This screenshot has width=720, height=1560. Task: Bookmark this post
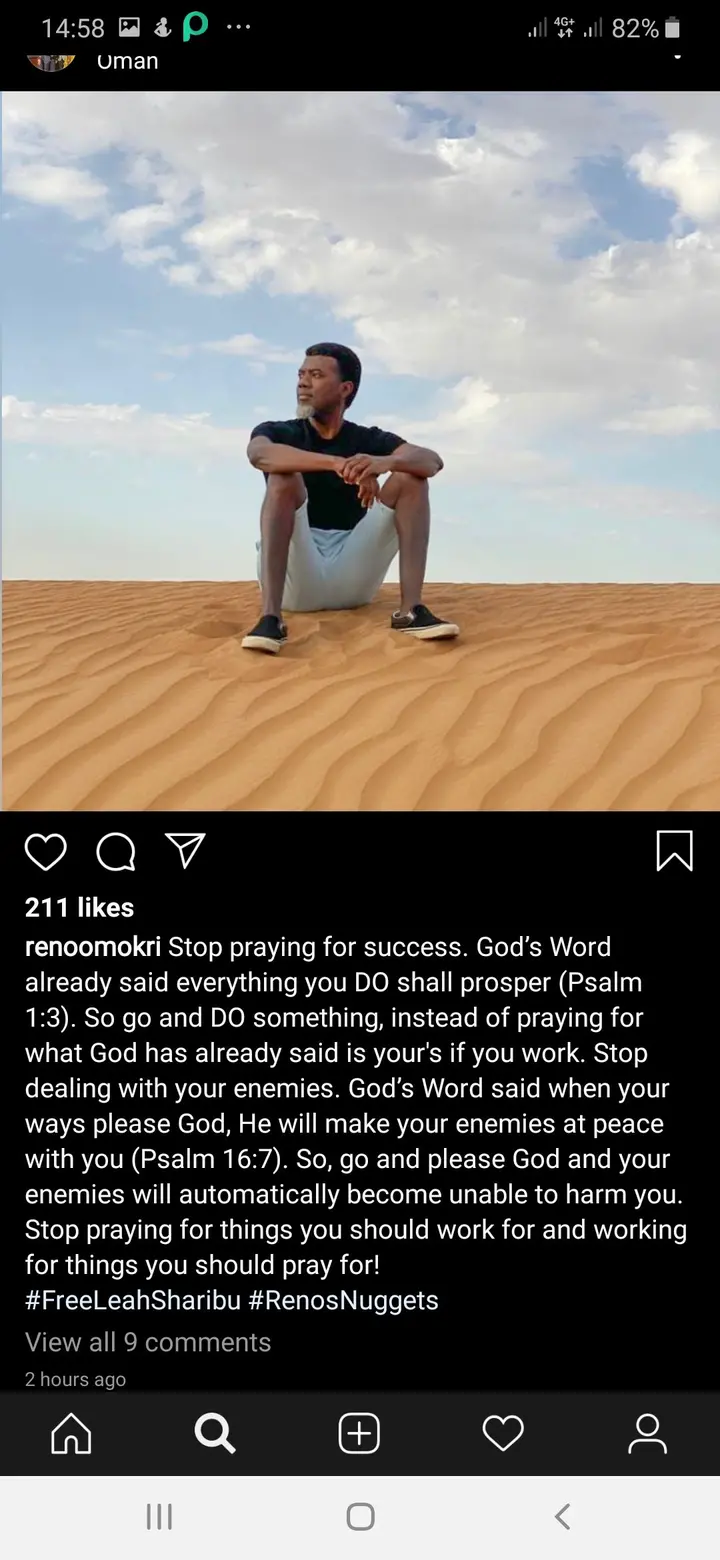tap(675, 851)
